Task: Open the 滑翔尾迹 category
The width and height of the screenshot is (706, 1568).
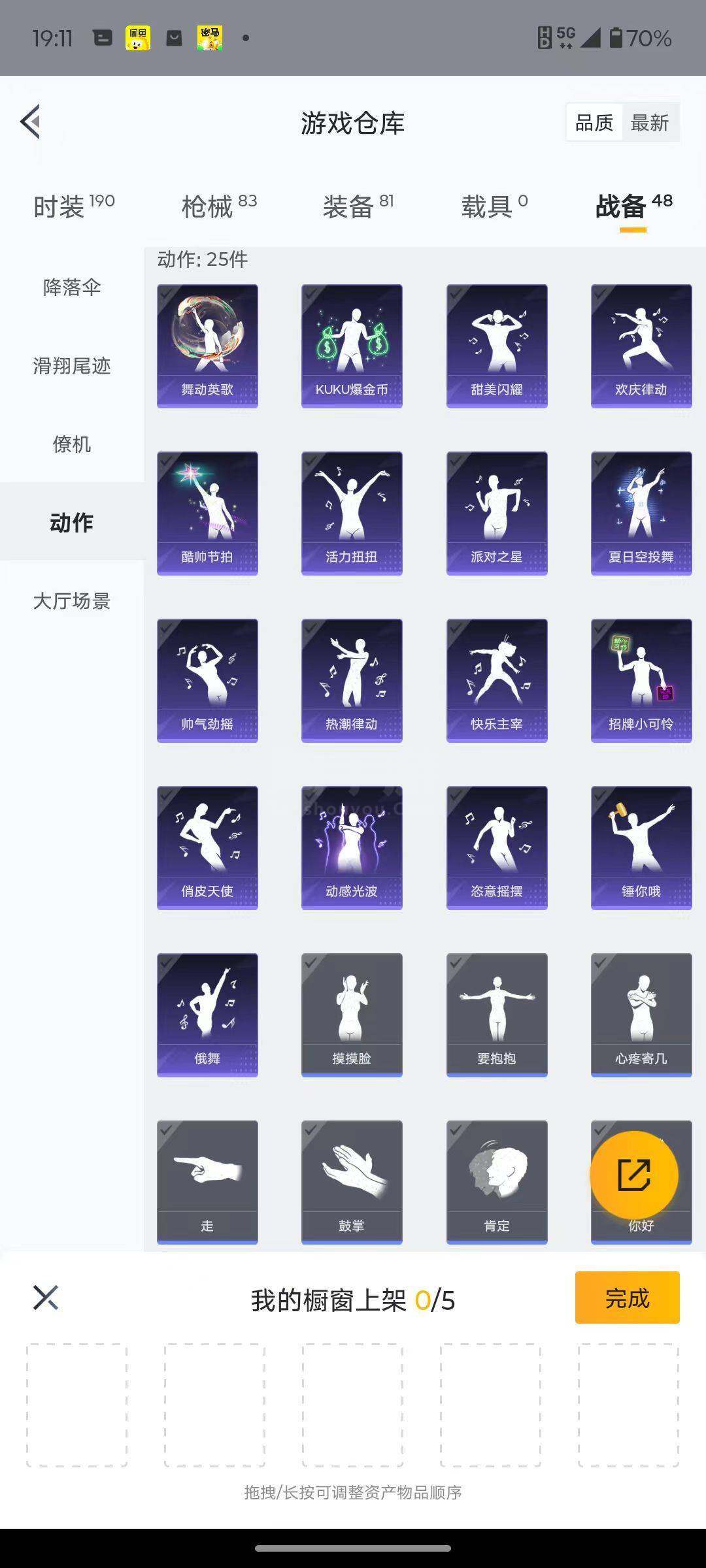Action: 72,366
